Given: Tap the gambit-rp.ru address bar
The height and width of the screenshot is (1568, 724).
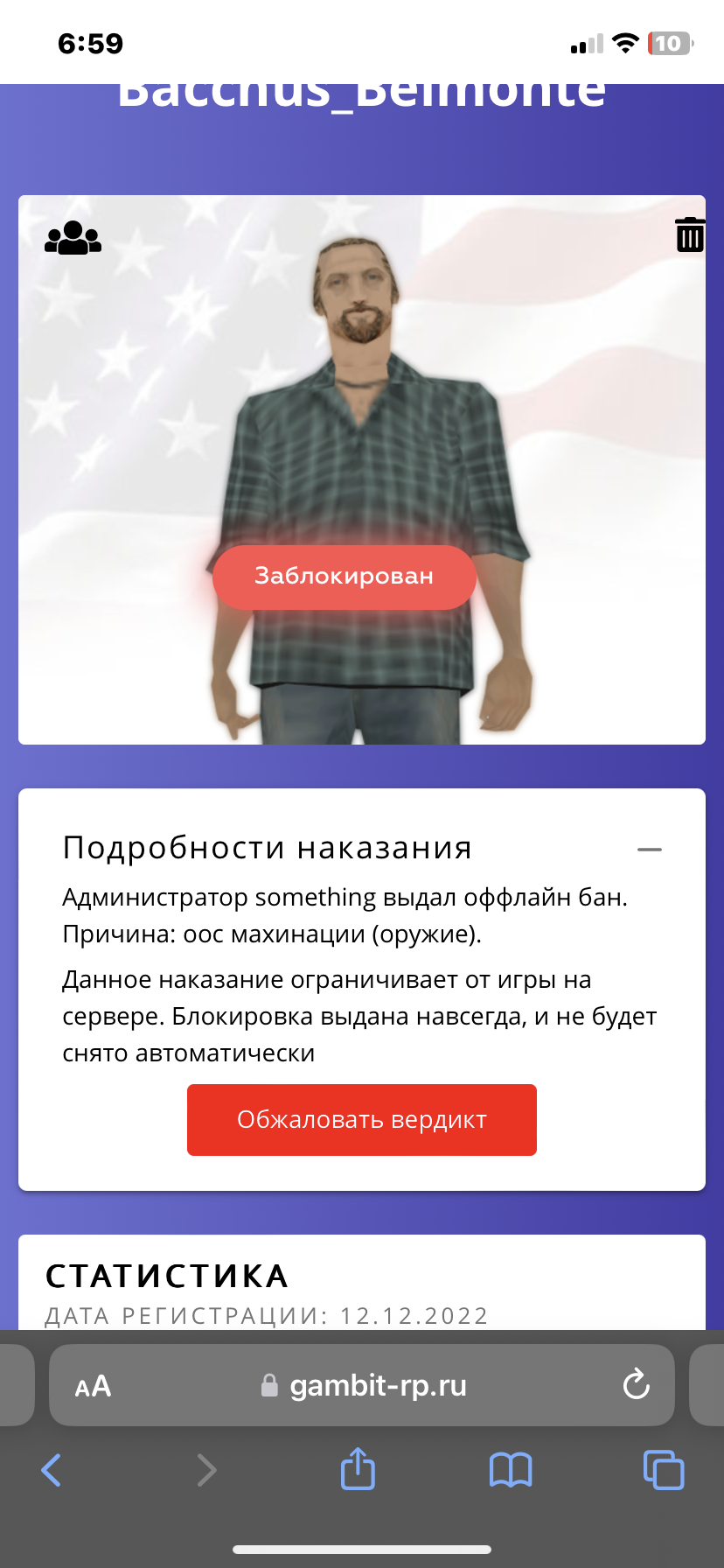Looking at the screenshot, I should [376, 1385].
